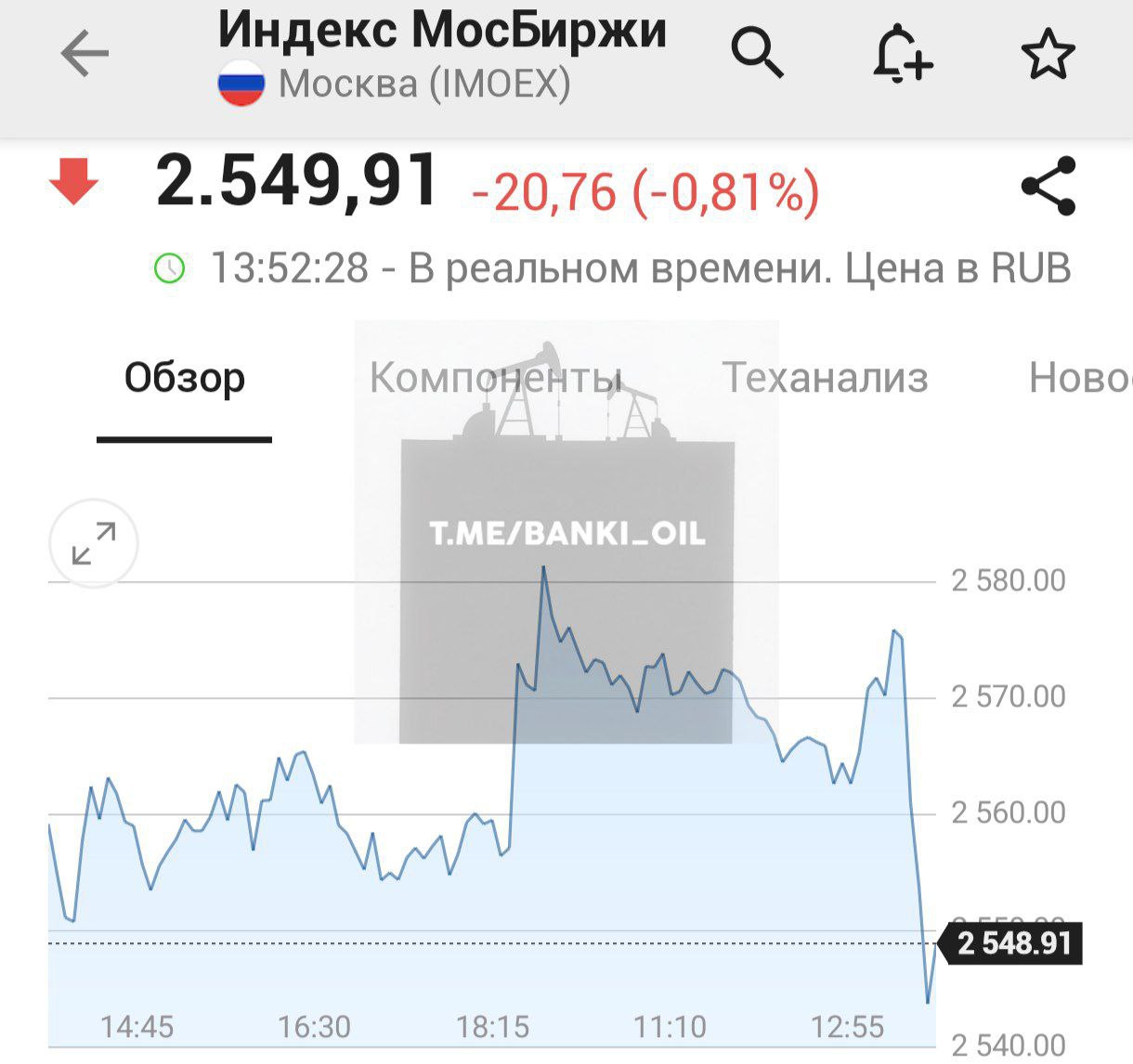1133x1064 pixels.
Task: Create a price alert with the bell icon
Action: pyautogui.click(x=902, y=54)
